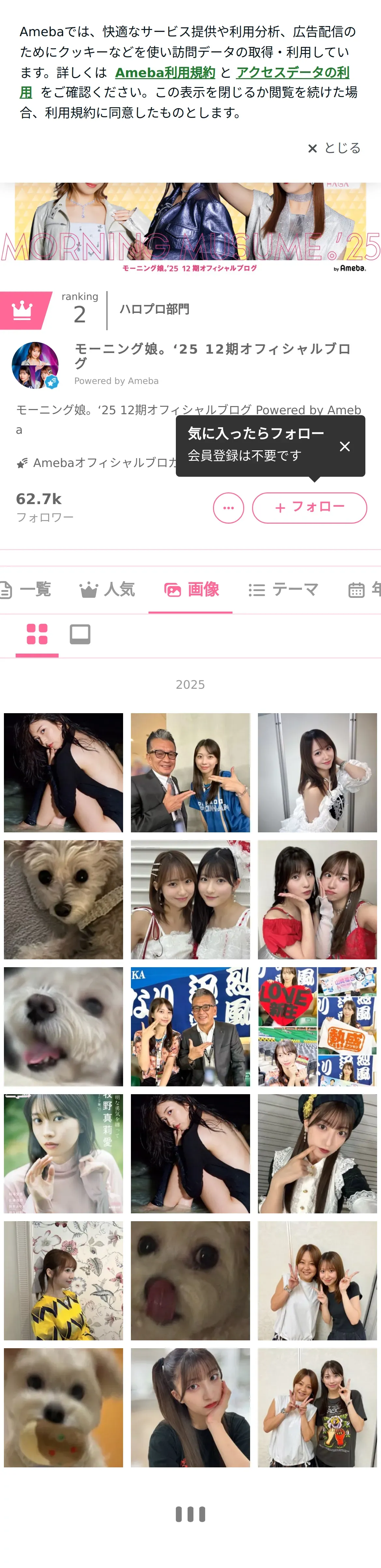Viewport: 381px width, 1568px height.
Task: Open the 牧野真莉愛 photobook cover image
Action: [63, 1153]
